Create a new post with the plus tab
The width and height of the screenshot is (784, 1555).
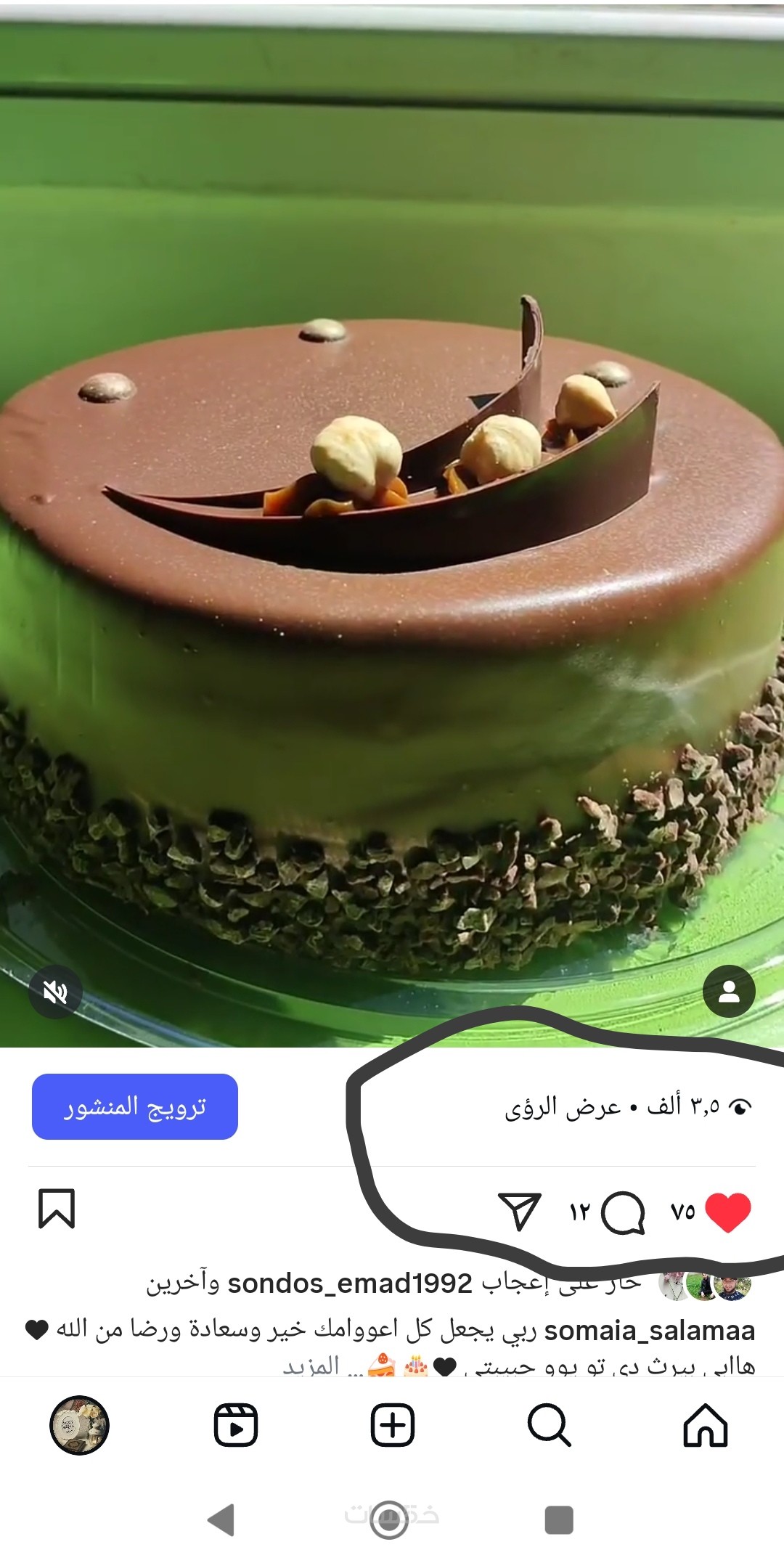tap(393, 1425)
